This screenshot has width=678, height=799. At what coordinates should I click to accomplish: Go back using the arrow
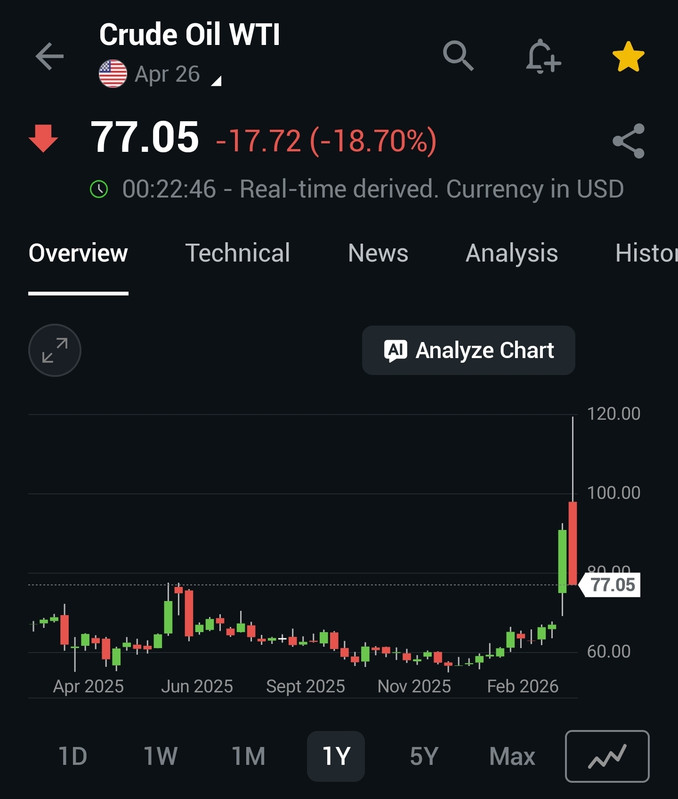[x=49, y=57]
